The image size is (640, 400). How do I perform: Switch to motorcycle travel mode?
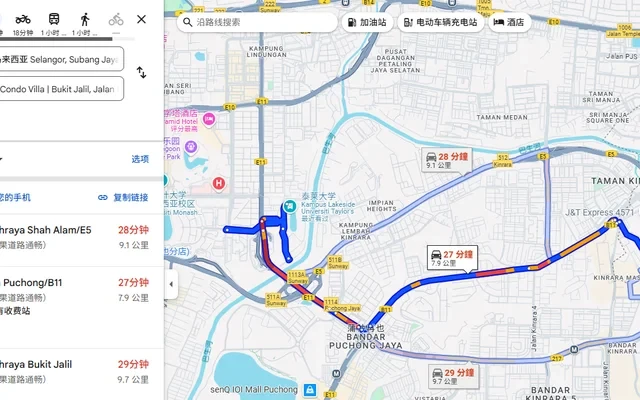(23, 19)
